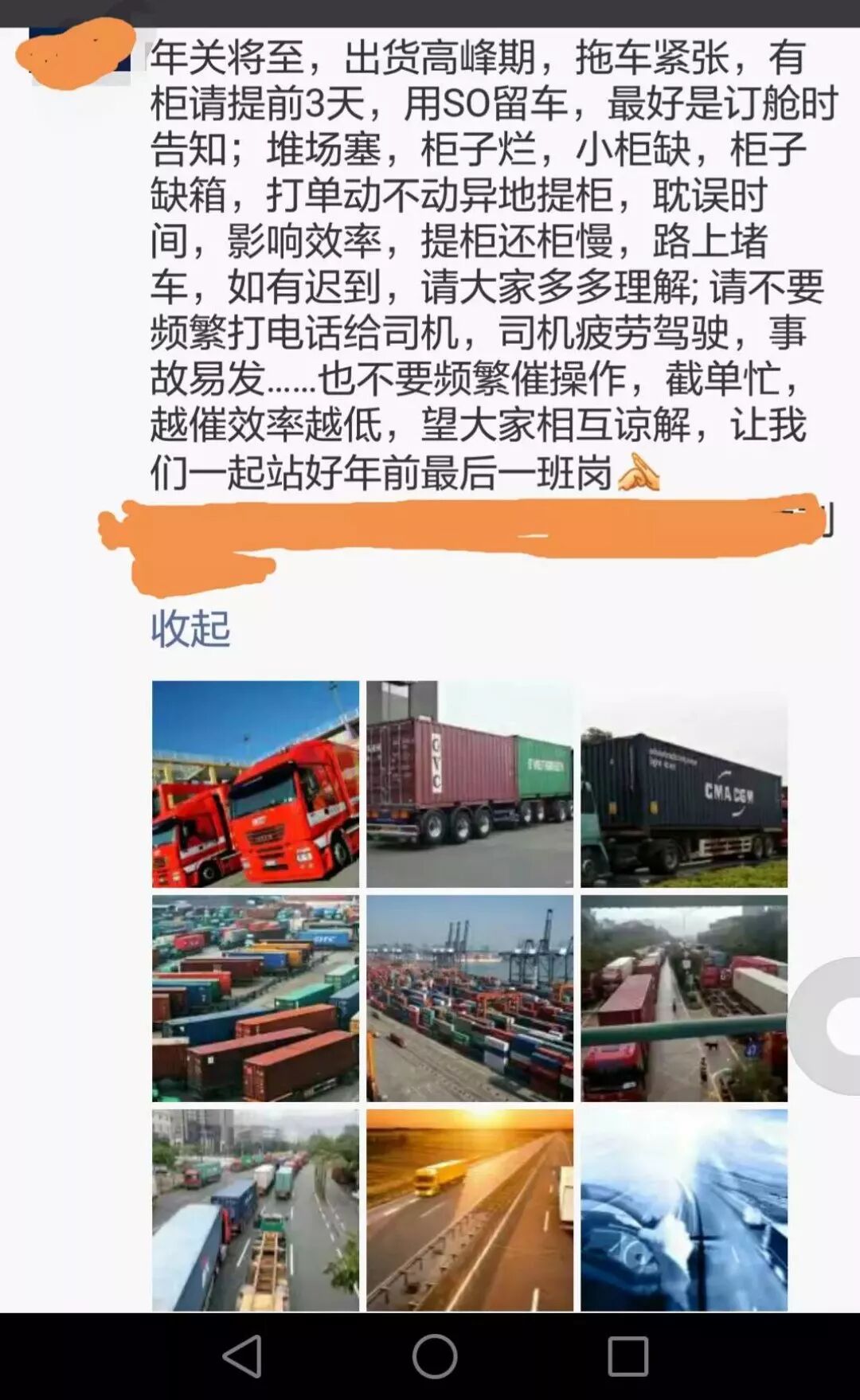
Task: Open the recent apps view
Action: click(627, 1355)
